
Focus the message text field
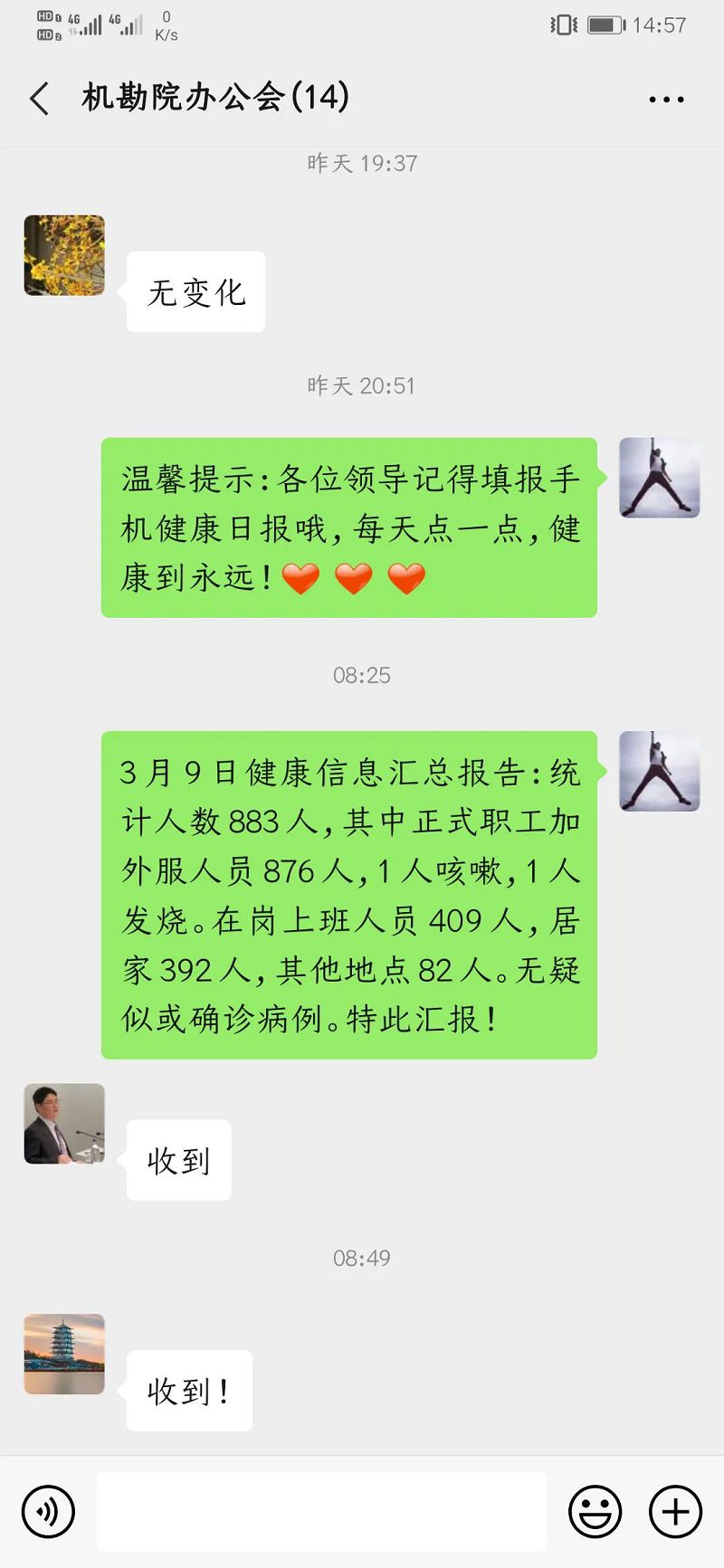coord(321,1511)
